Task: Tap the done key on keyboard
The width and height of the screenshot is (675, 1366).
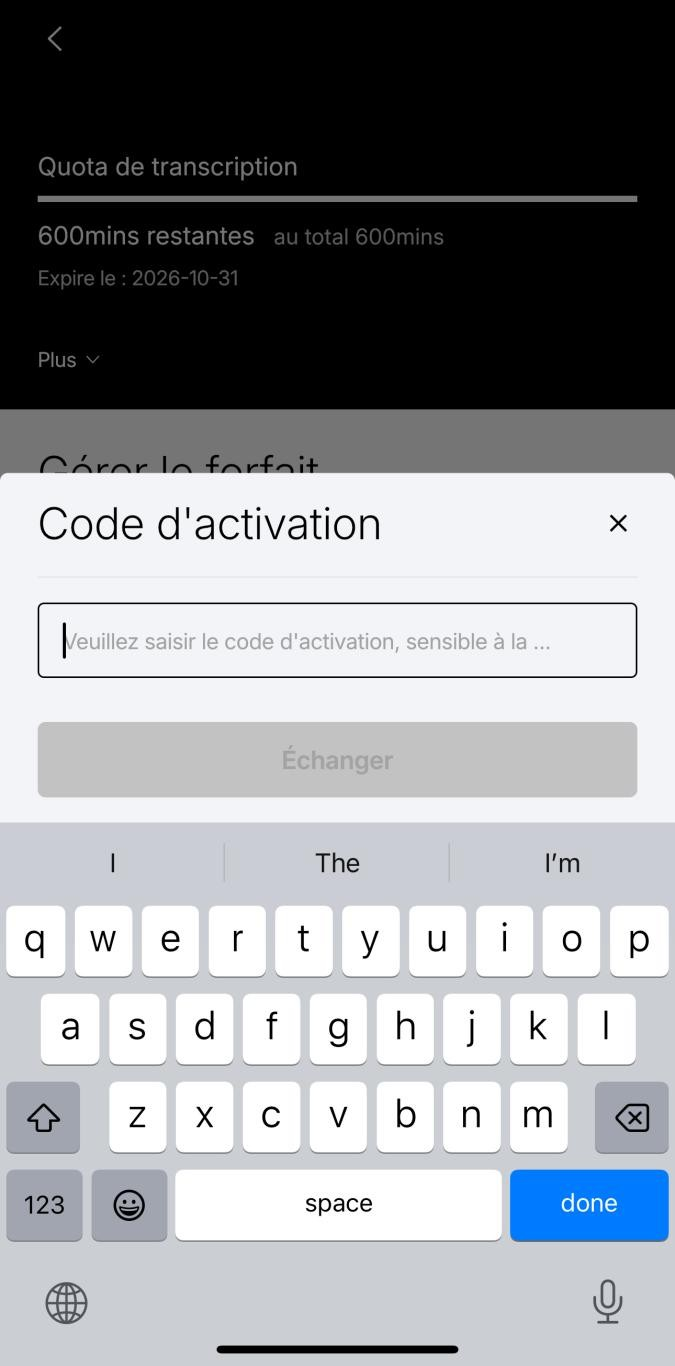Action: (x=588, y=1204)
